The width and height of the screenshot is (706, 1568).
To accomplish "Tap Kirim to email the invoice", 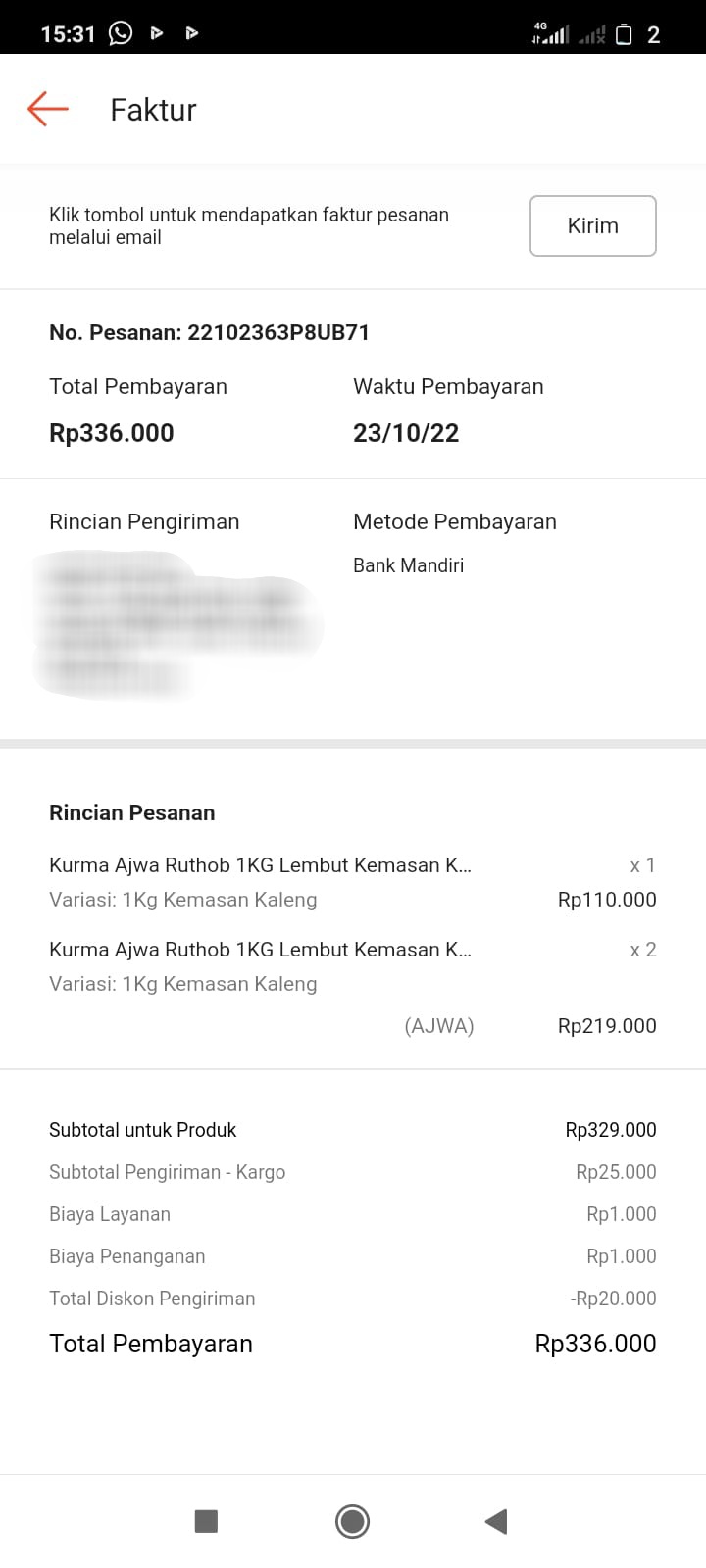I will 592,226.
